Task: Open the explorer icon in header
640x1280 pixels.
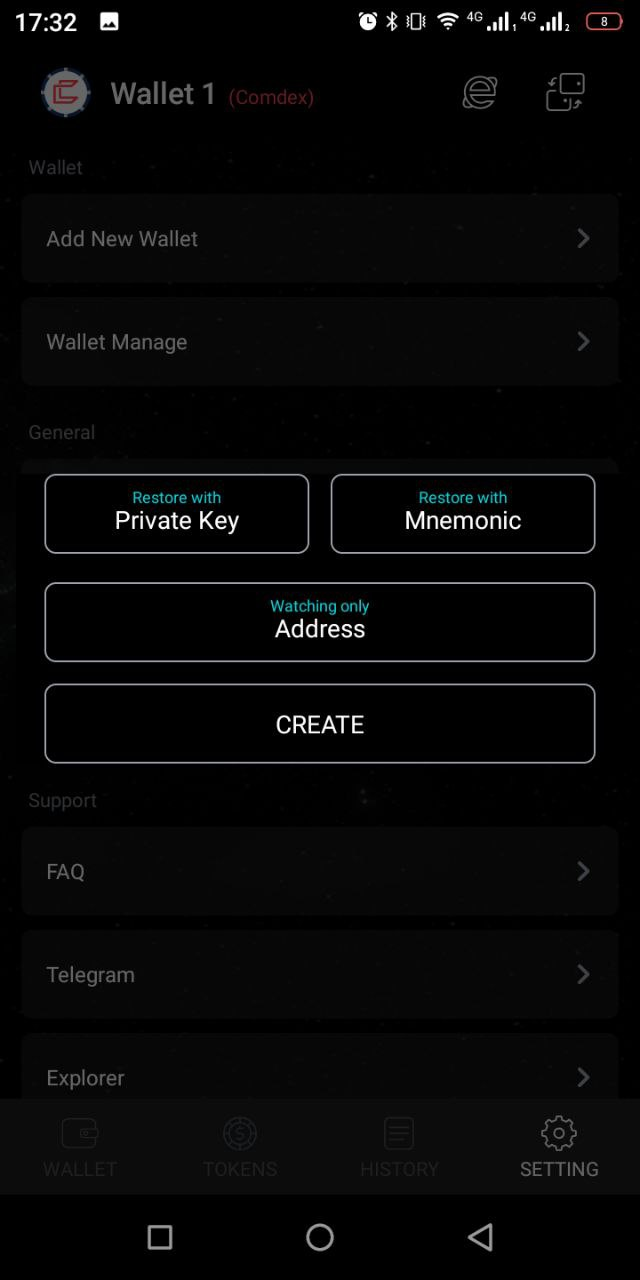Action: click(x=480, y=93)
